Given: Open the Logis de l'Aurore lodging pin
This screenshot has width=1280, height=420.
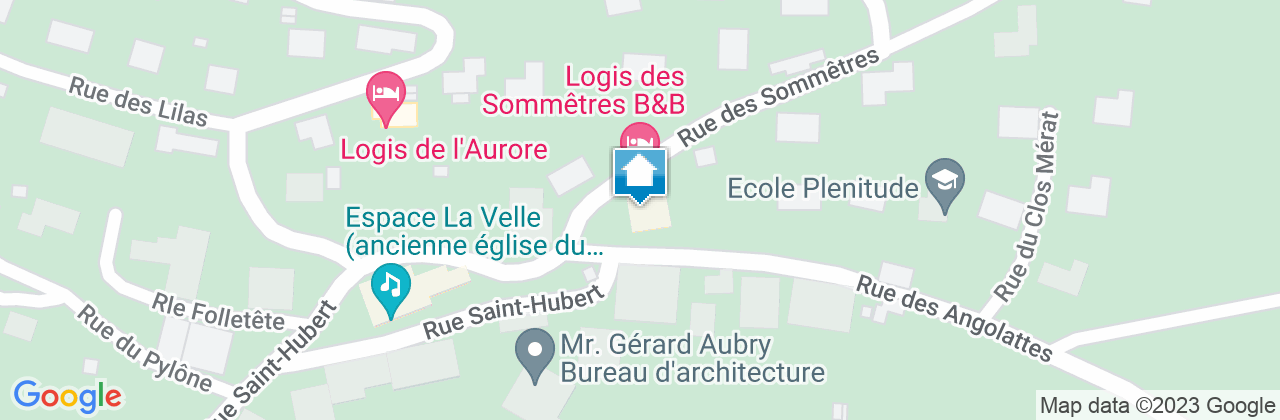Looking at the screenshot, I should point(387,92).
